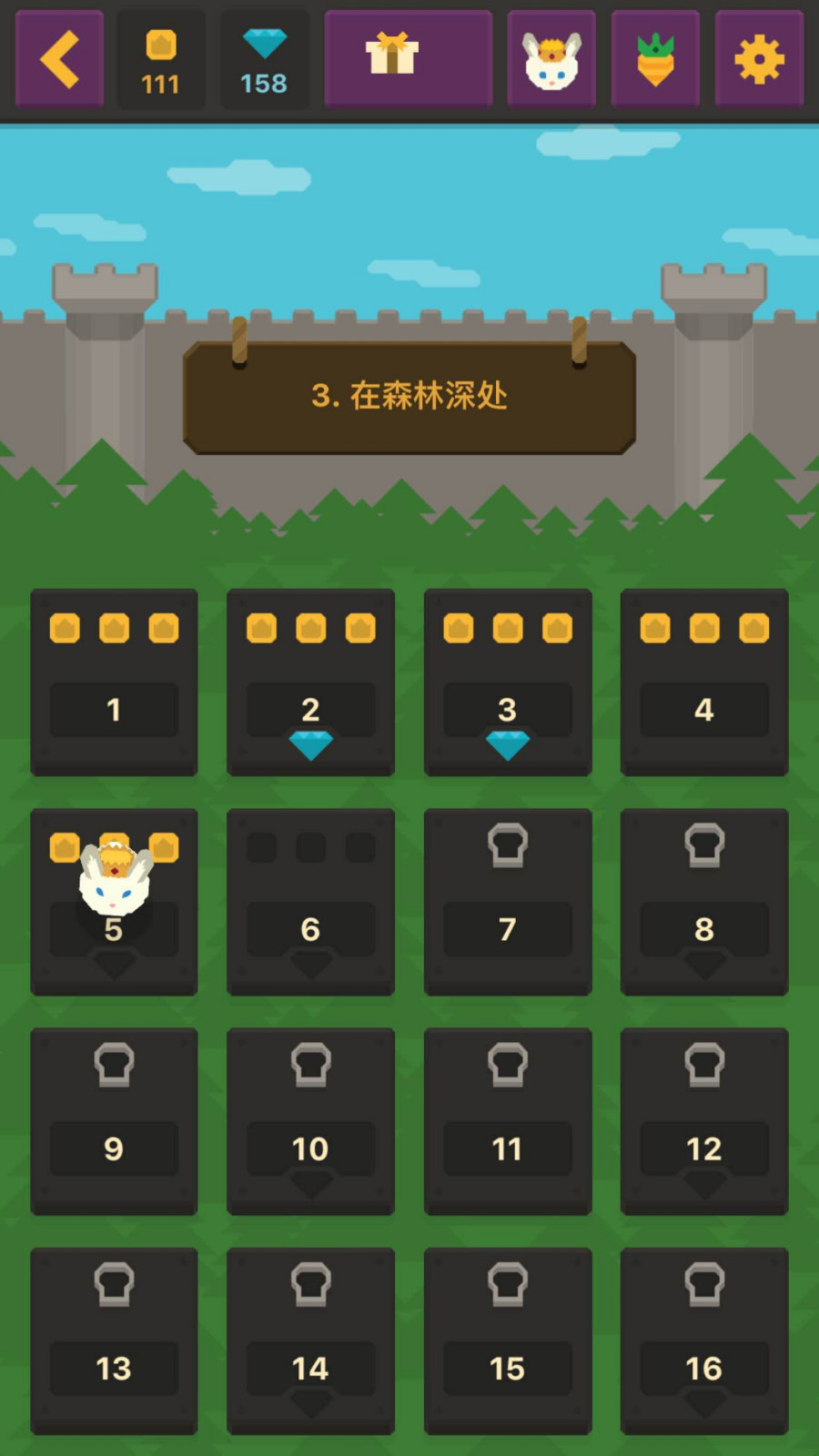Open level 4
The height and width of the screenshot is (1456, 819).
704,682
